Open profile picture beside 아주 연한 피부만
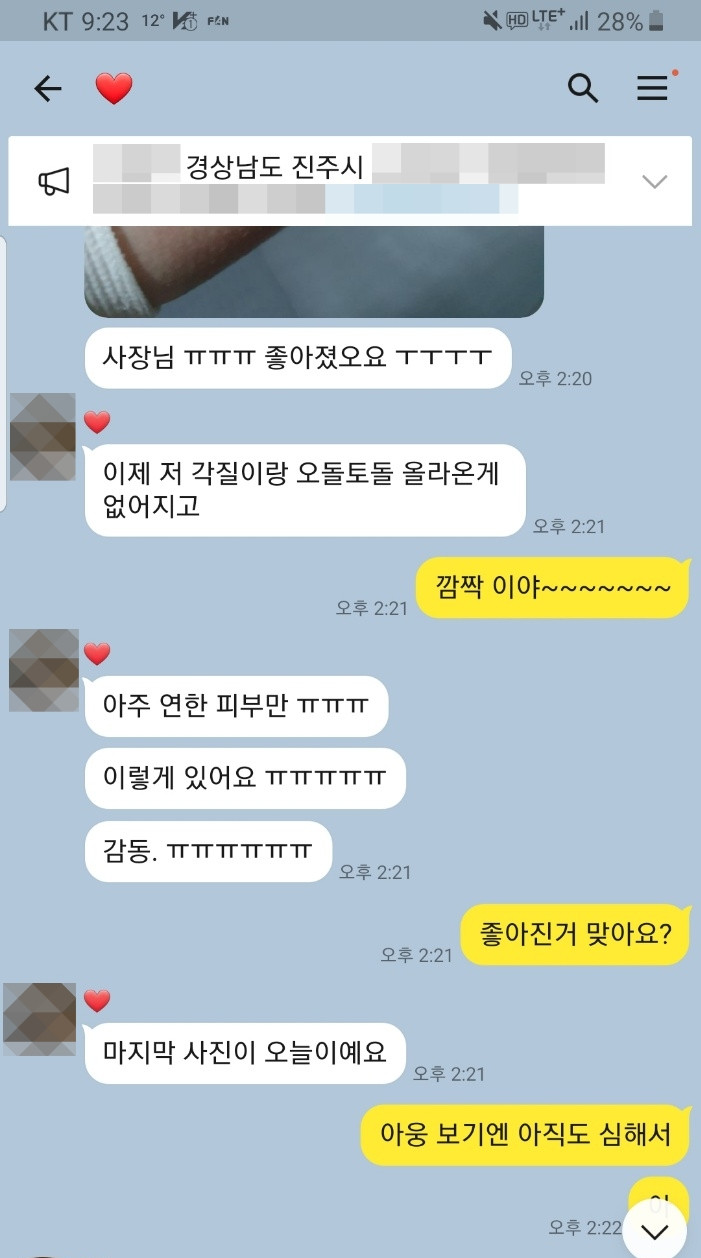Image resolution: width=701 pixels, height=1258 pixels. tap(44, 670)
